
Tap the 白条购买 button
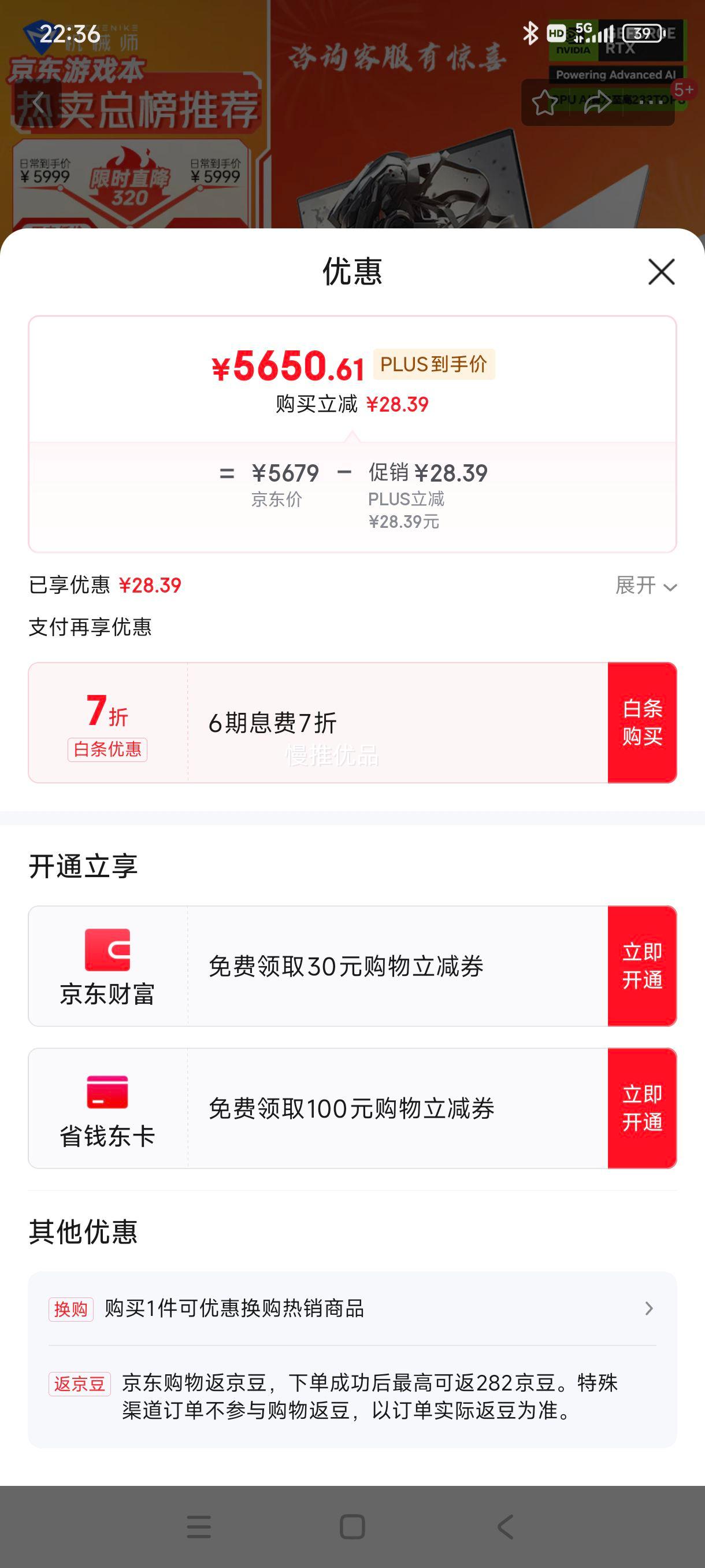tap(643, 723)
